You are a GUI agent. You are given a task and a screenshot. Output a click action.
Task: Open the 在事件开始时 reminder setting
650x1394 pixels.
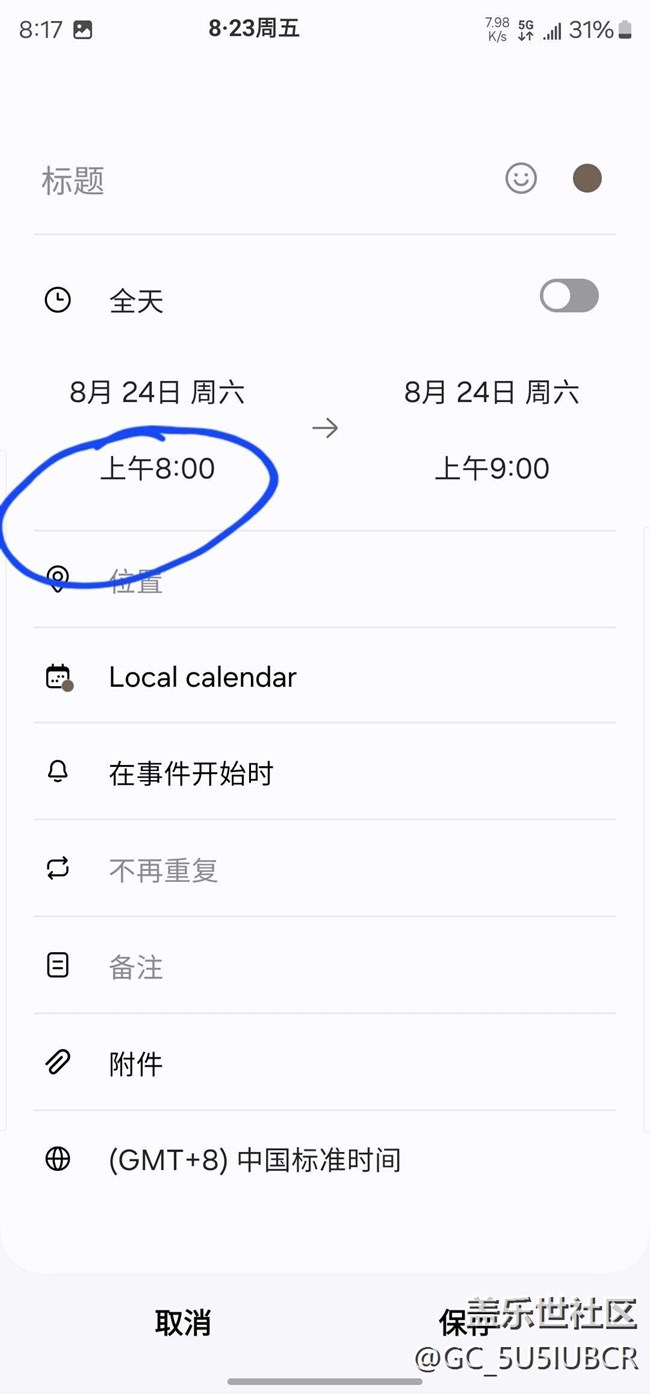pyautogui.click(x=325, y=772)
